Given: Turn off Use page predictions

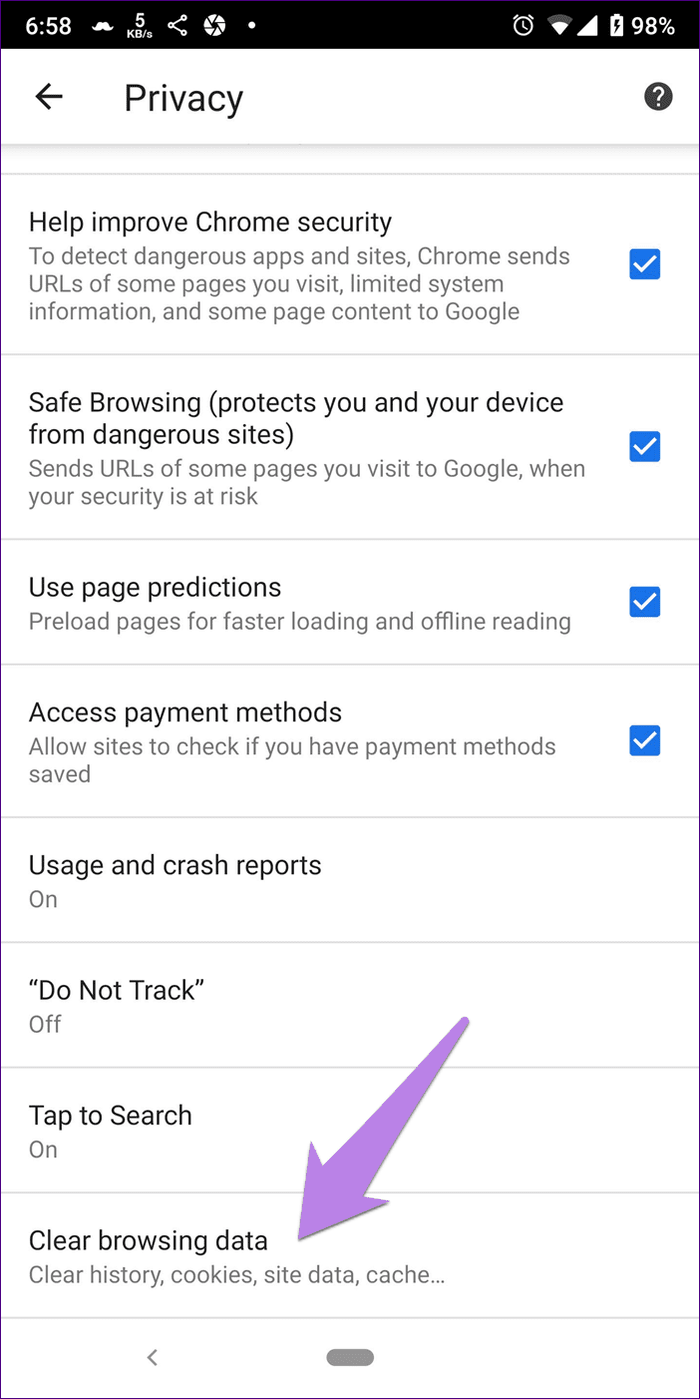Looking at the screenshot, I should click(x=644, y=602).
